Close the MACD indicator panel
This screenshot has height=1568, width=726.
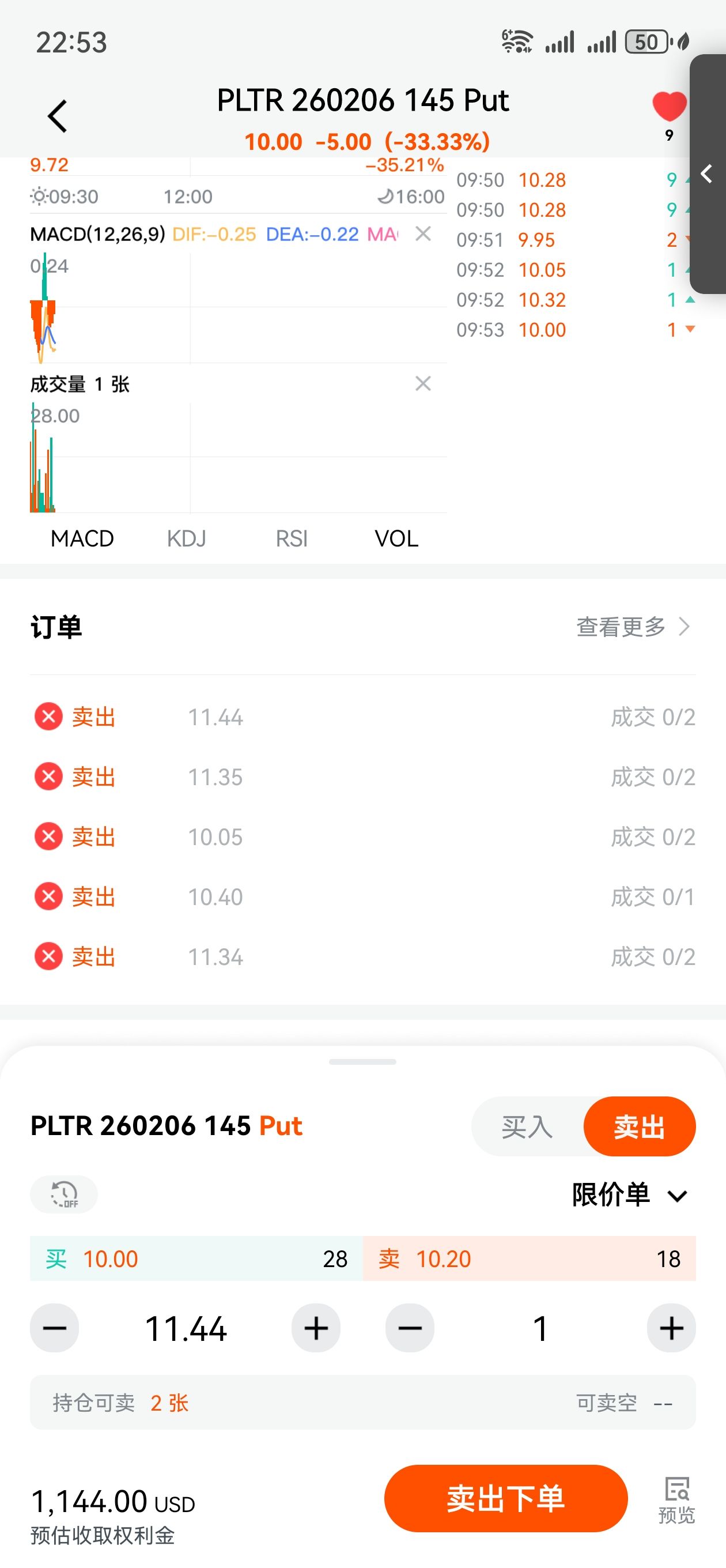click(x=423, y=233)
